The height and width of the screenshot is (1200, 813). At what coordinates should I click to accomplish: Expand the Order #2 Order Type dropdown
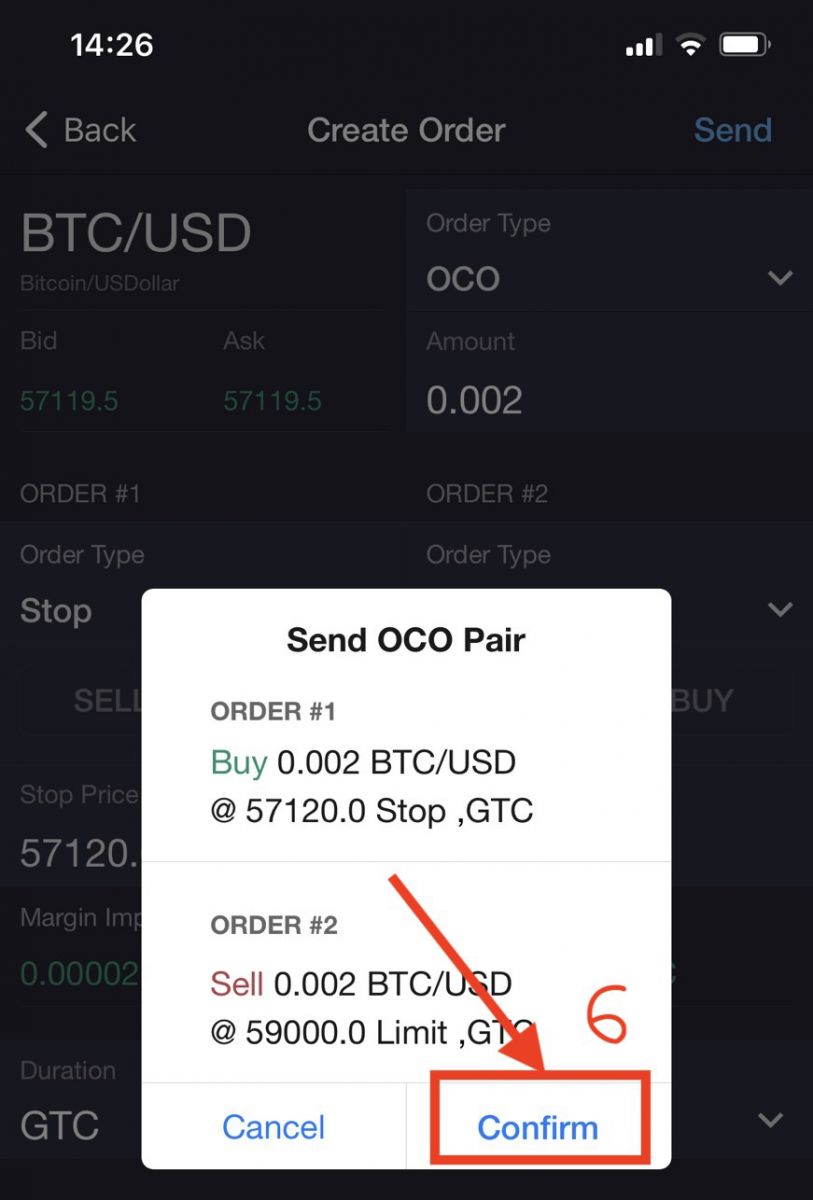point(780,610)
